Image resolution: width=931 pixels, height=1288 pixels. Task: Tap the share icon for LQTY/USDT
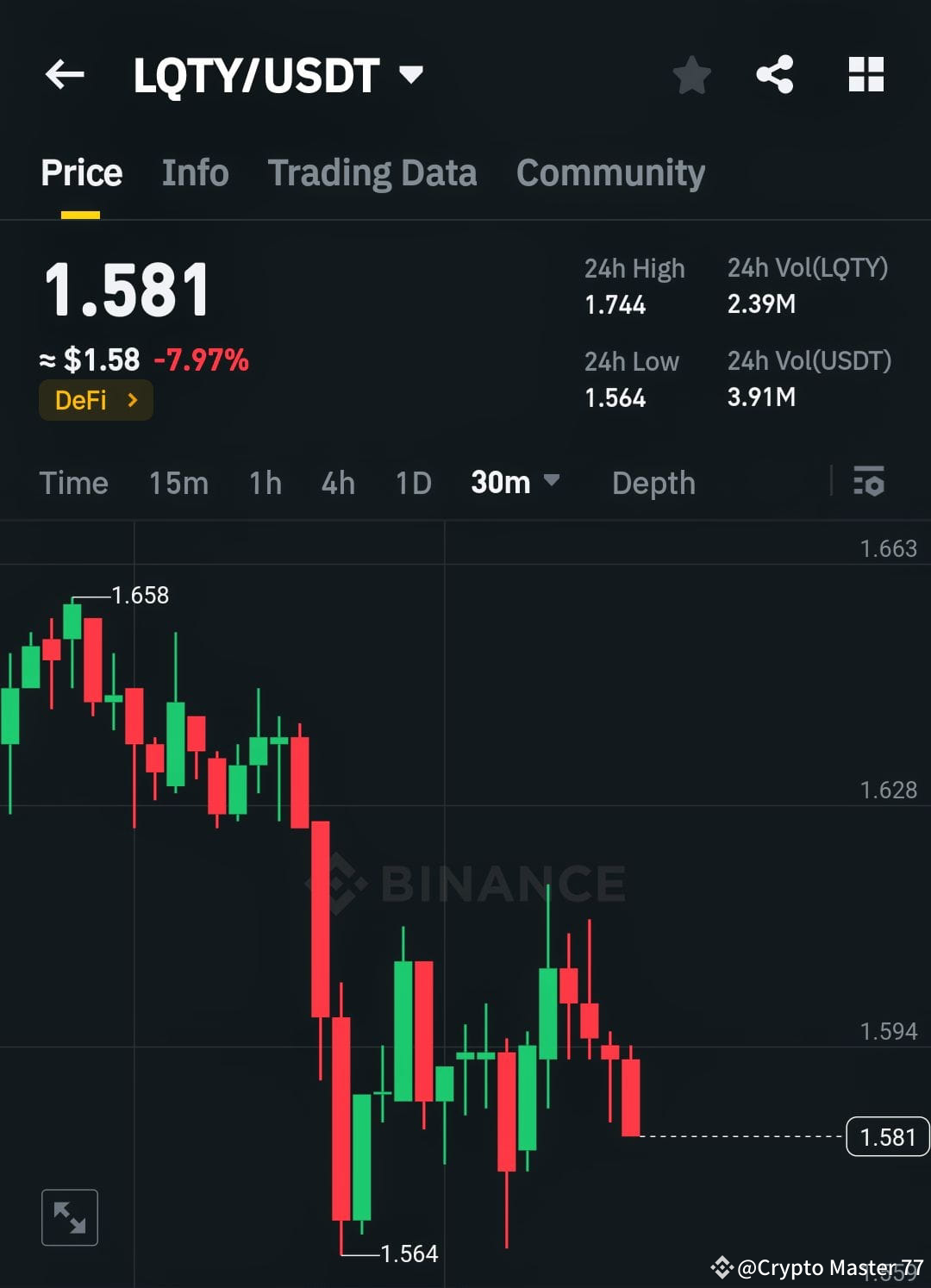[775, 74]
